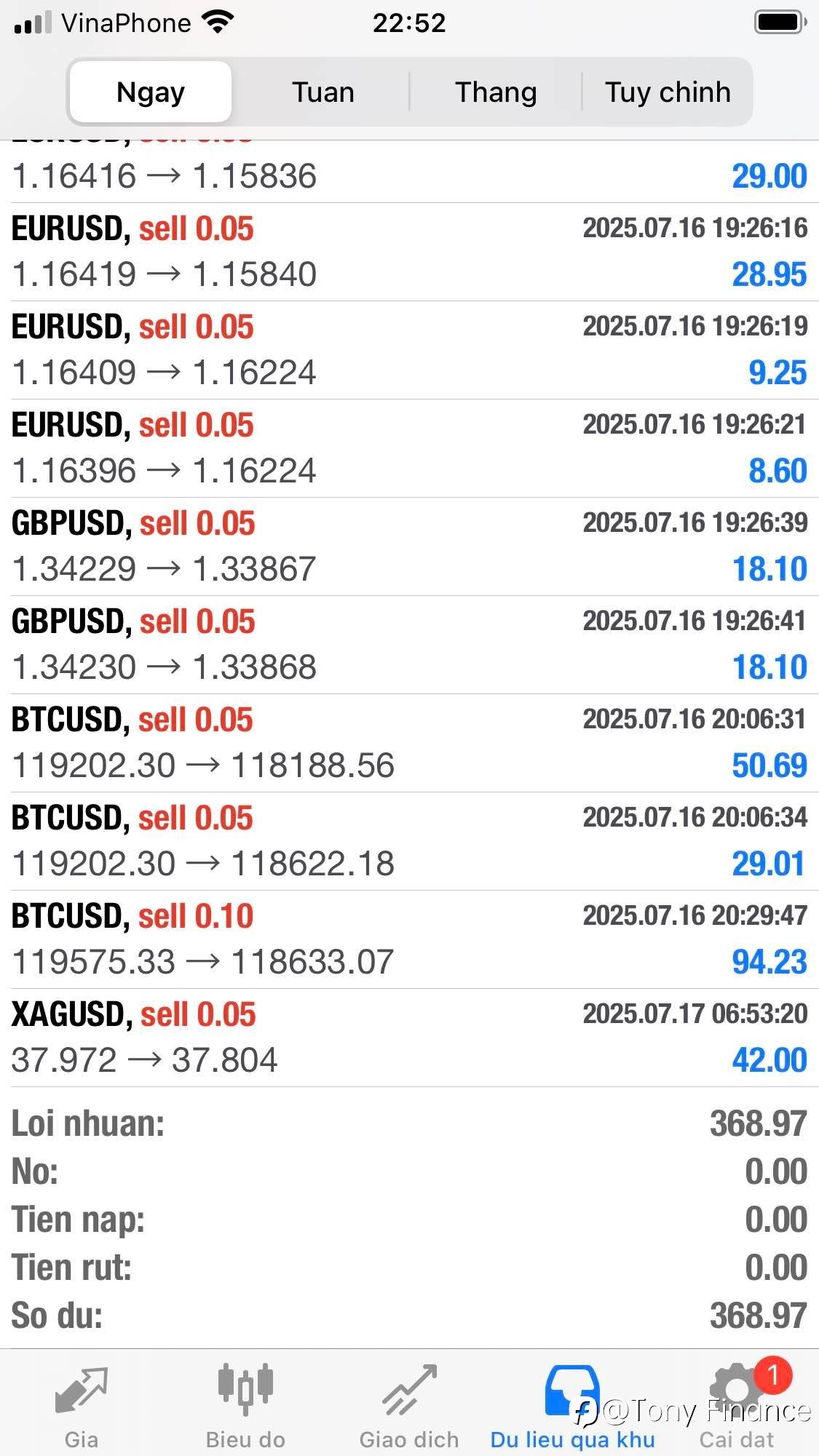Tap the EURUSD sell trade at 19:26:21
The image size is (819, 1456).
[x=409, y=448]
